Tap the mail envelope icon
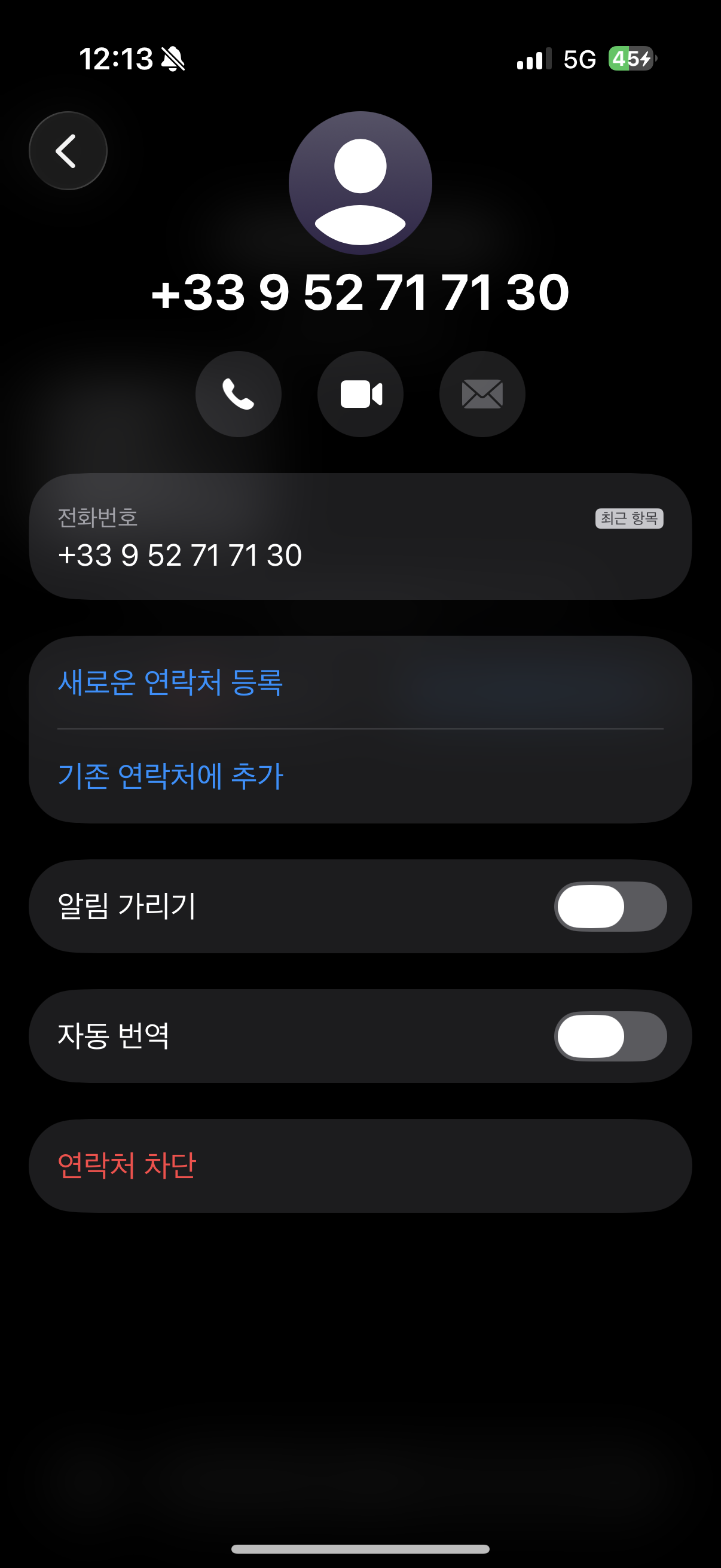721x1568 pixels. pyautogui.click(x=482, y=394)
